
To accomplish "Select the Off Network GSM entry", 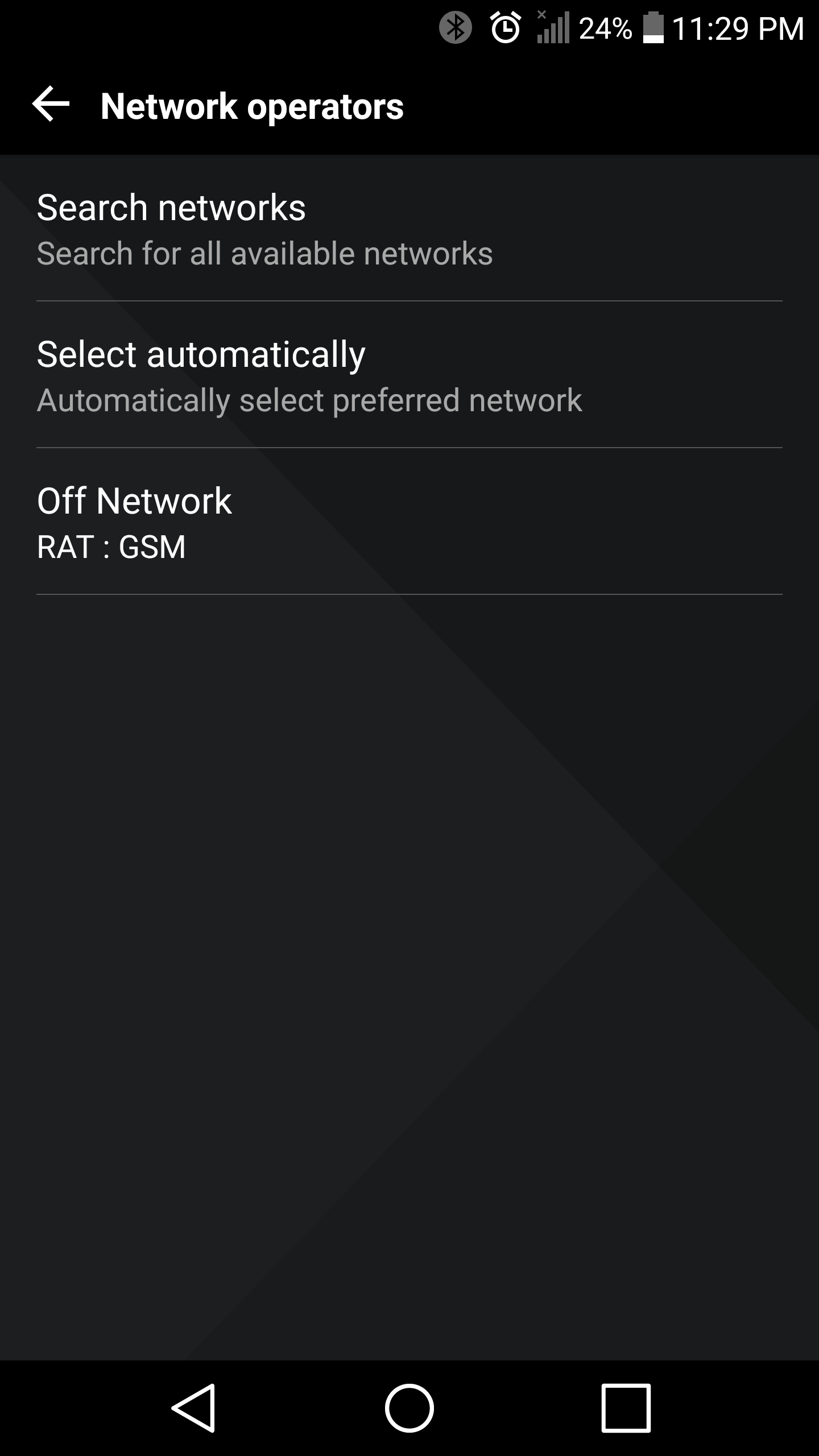I will tap(409, 522).
